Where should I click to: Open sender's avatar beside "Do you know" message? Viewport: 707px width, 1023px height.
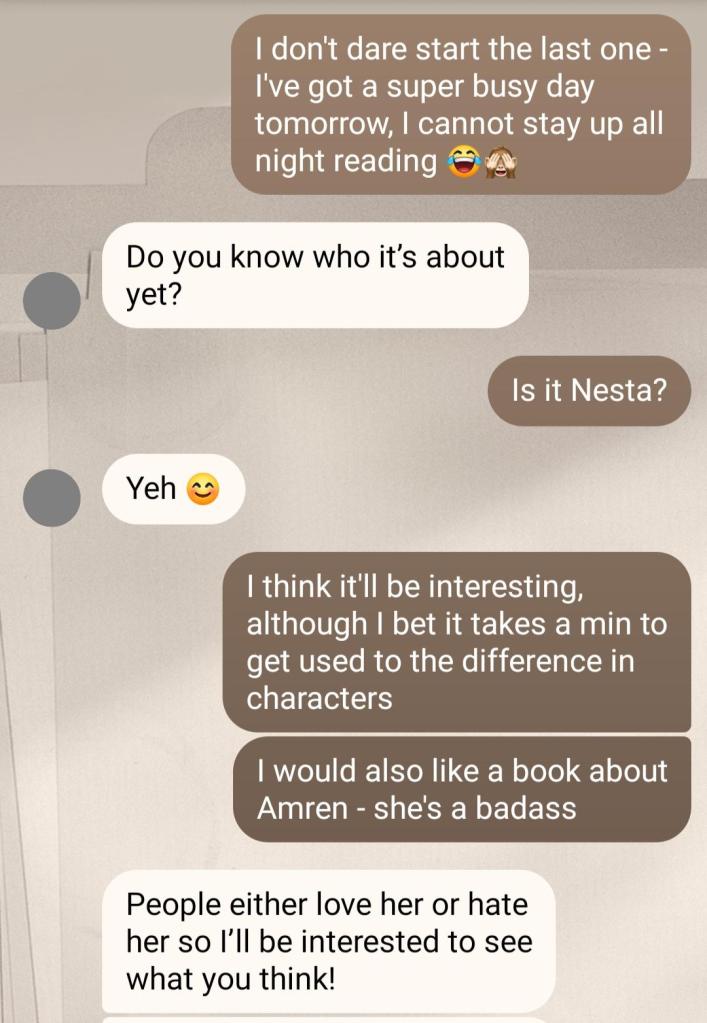tap(51, 301)
